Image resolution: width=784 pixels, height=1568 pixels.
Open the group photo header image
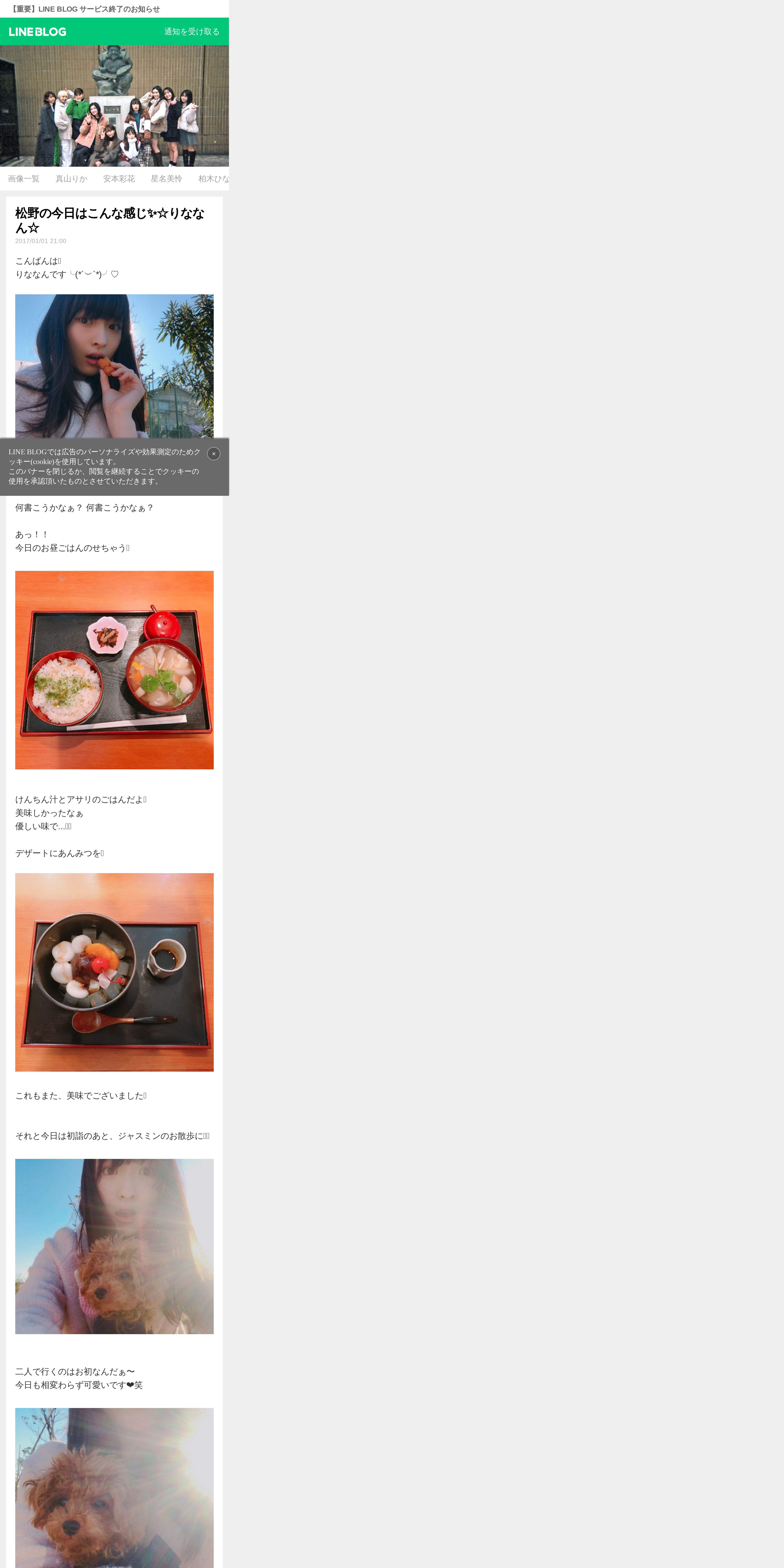coord(114,106)
